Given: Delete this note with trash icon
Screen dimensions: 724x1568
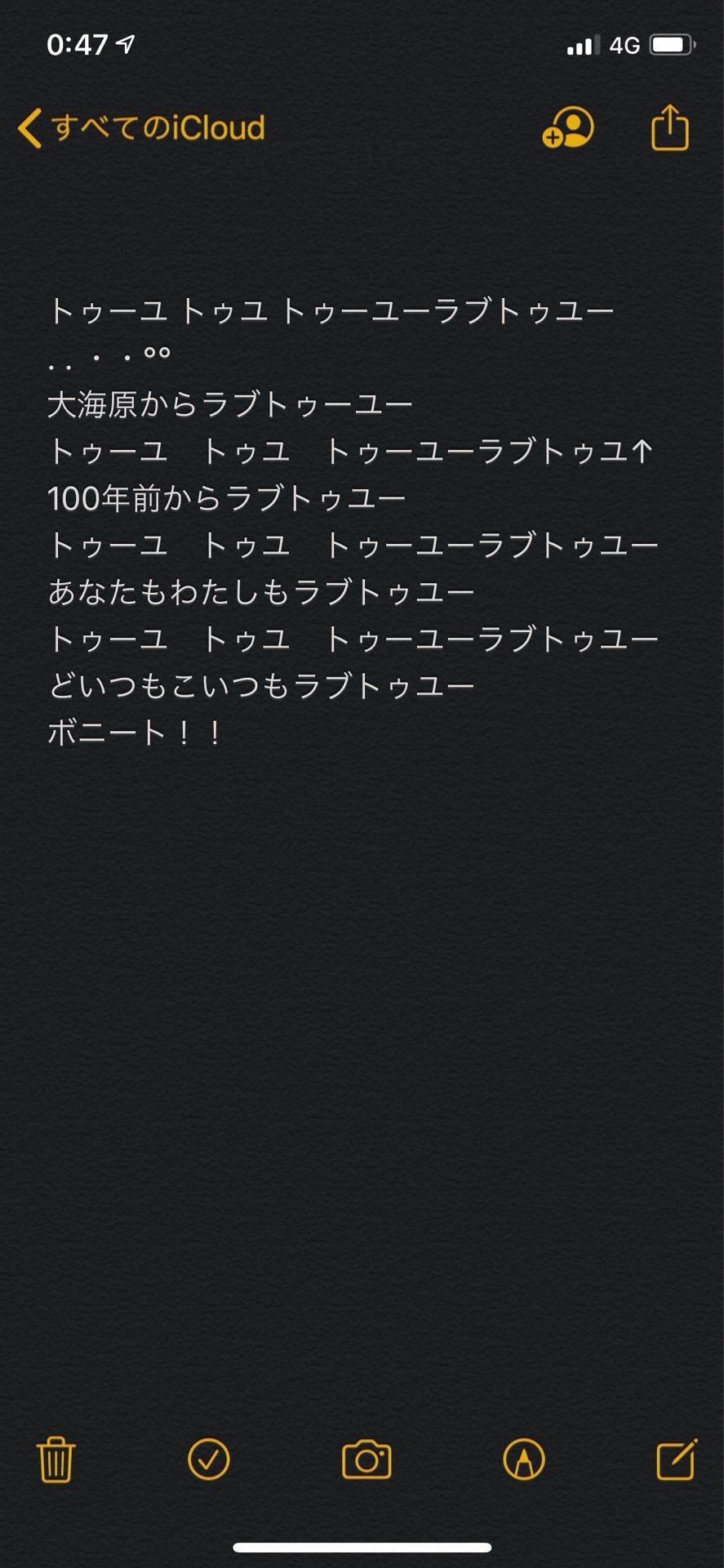Looking at the screenshot, I should pyautogui.click(x=56, y=1459).
